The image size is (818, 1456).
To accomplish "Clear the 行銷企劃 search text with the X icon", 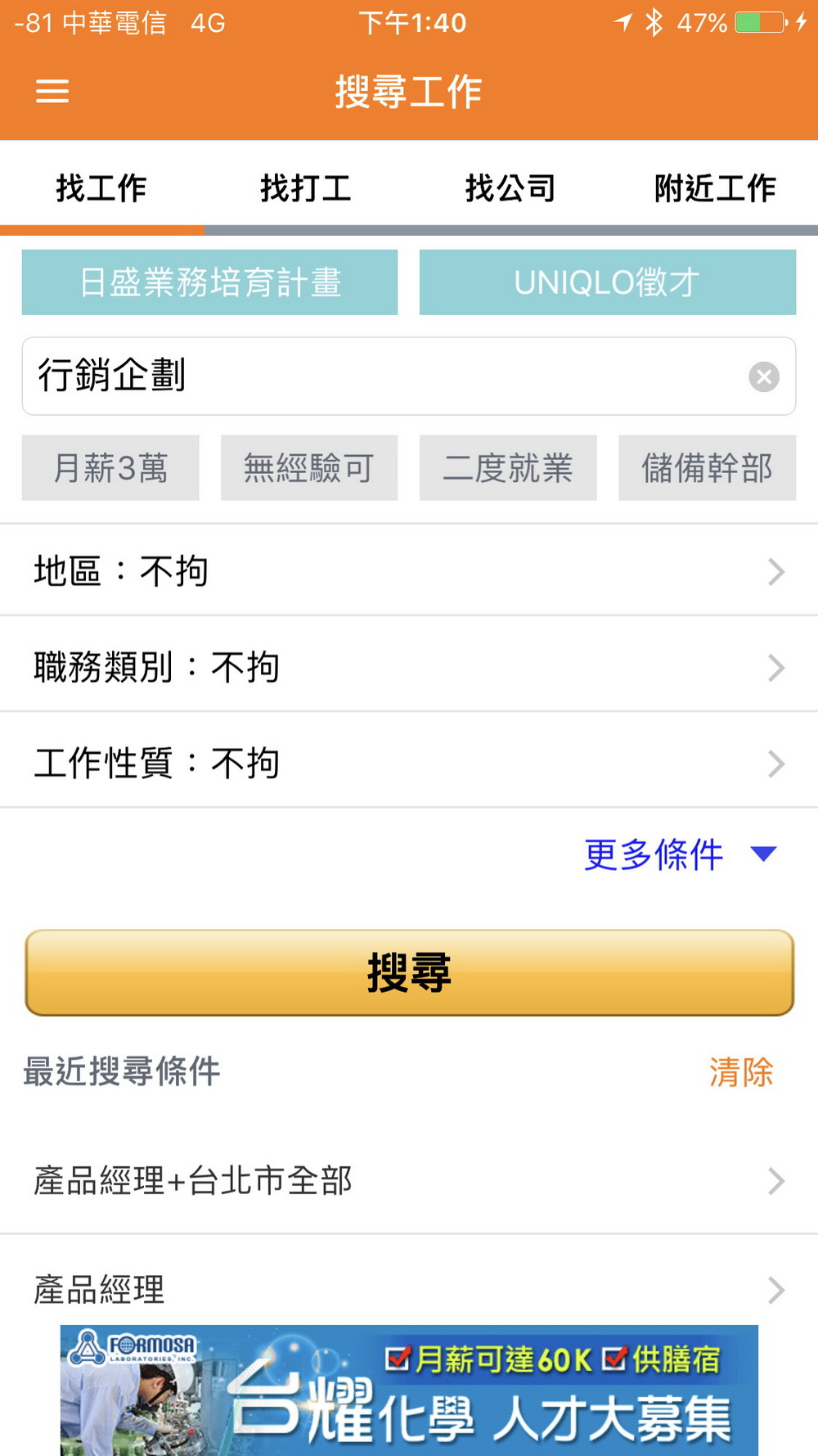I will pos(764,376).
